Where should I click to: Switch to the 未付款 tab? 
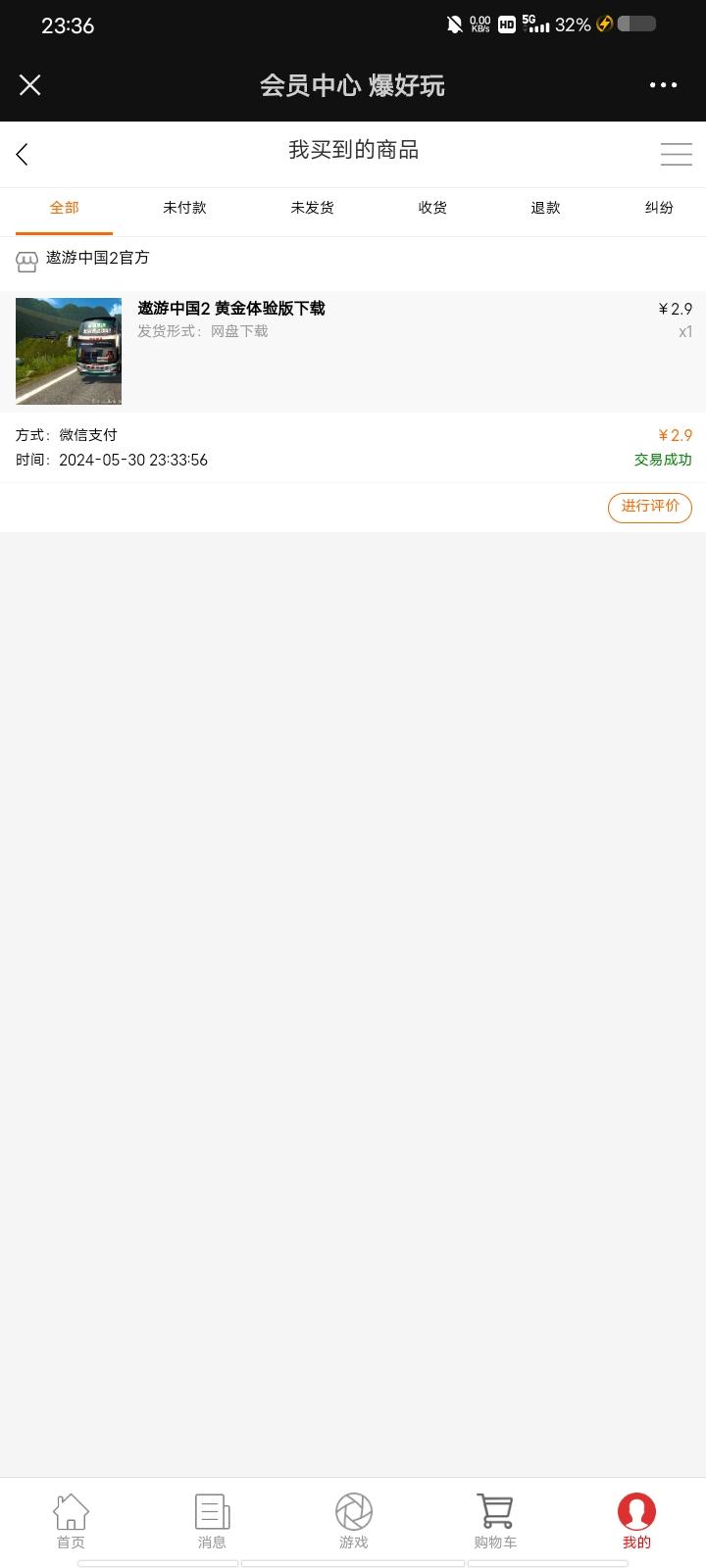(184, 208)
